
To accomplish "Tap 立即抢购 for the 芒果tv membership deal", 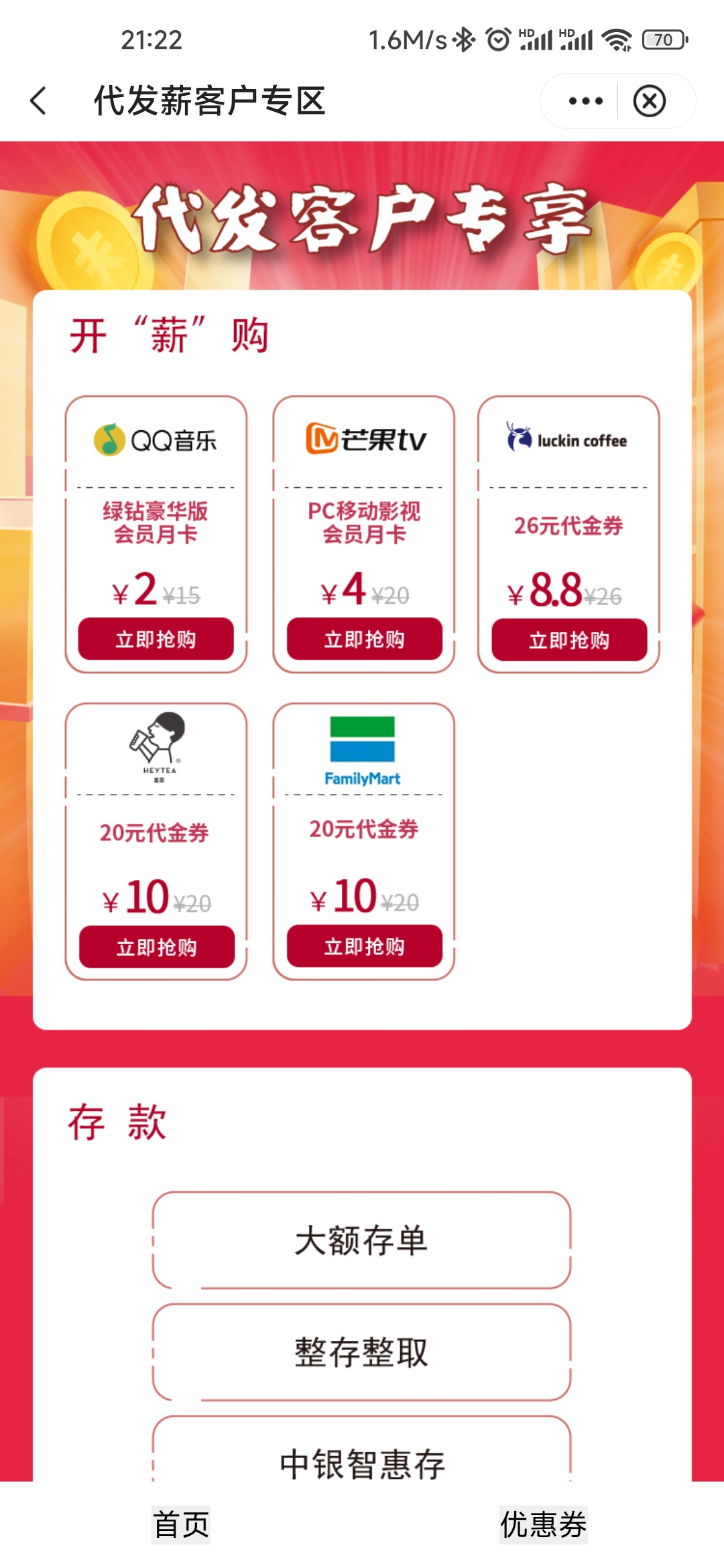I will [365, 639].
